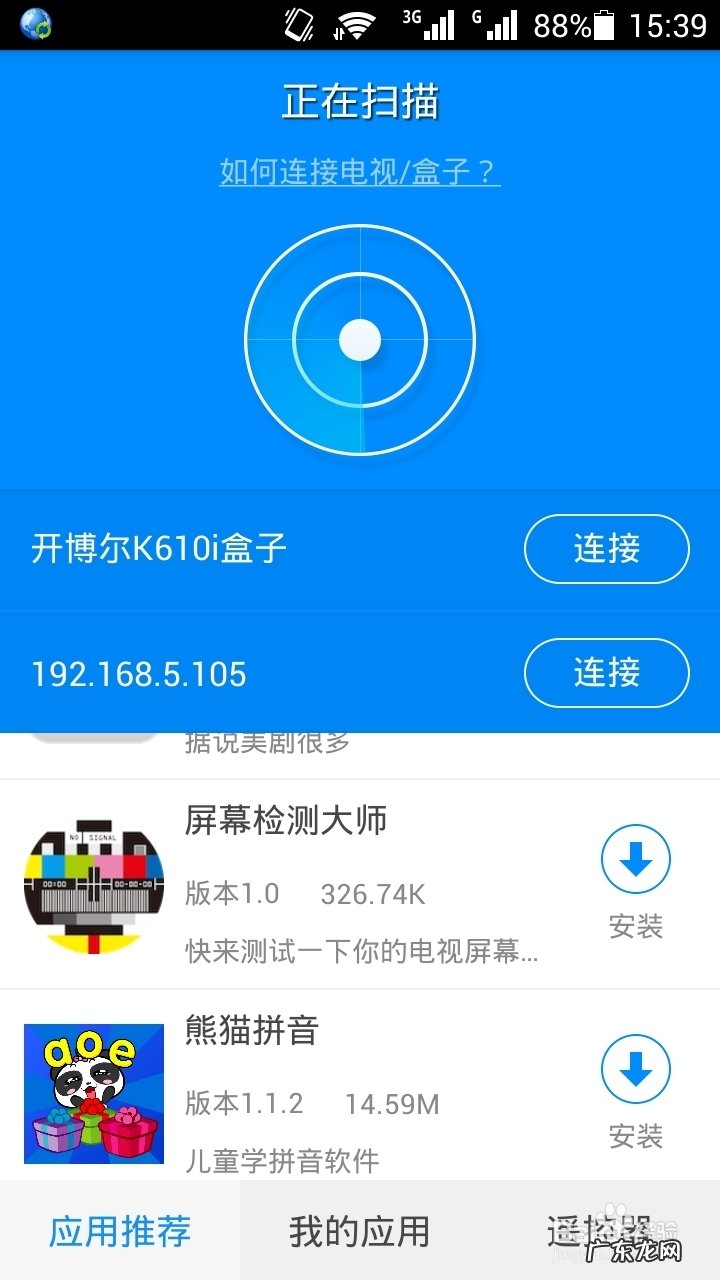720x1280 pixels.
Task: Open the 如何连接电视/盒子 help link
Action: tap(358, 172)
